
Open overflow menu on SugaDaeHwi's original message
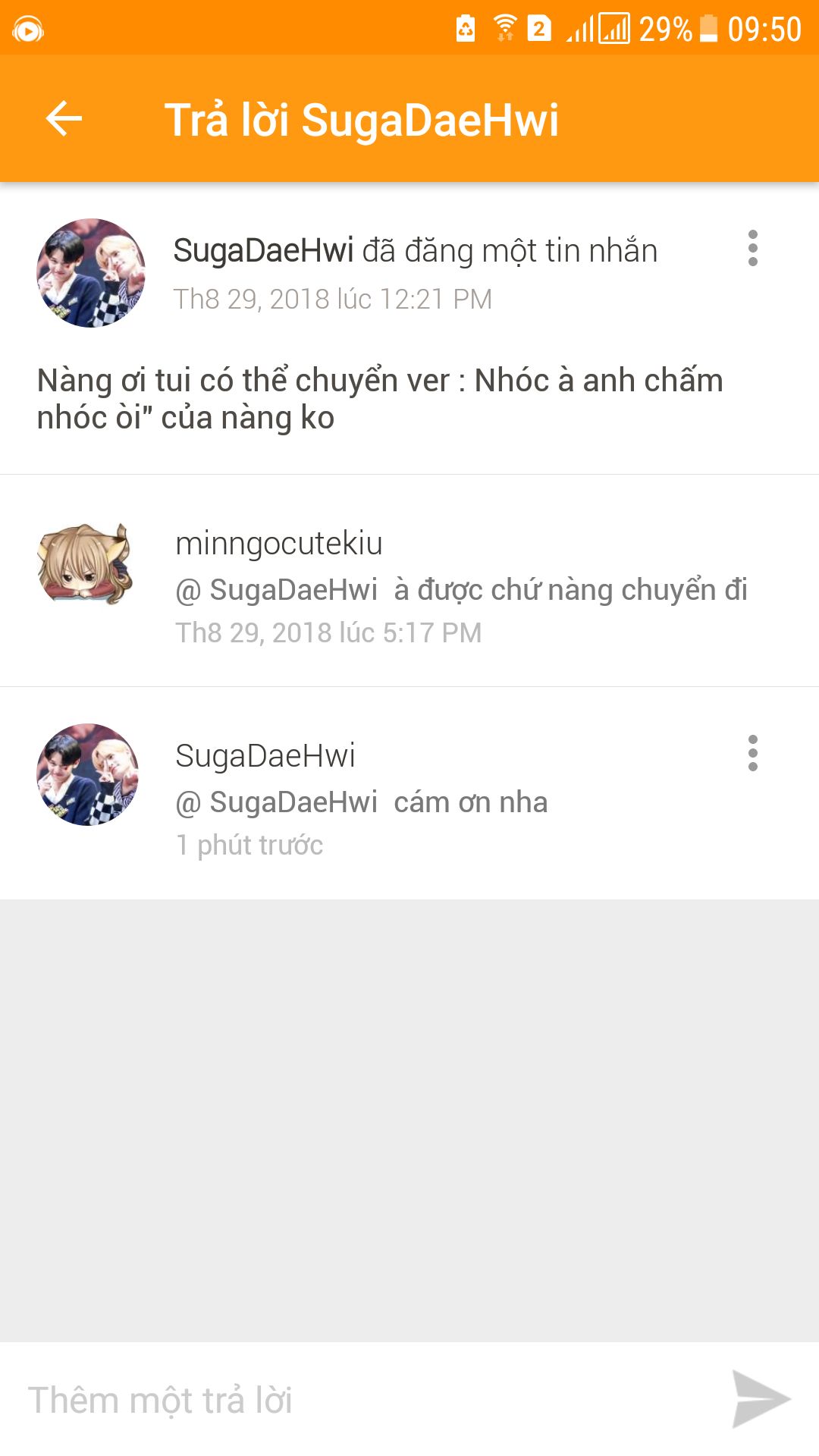point(752,248)
